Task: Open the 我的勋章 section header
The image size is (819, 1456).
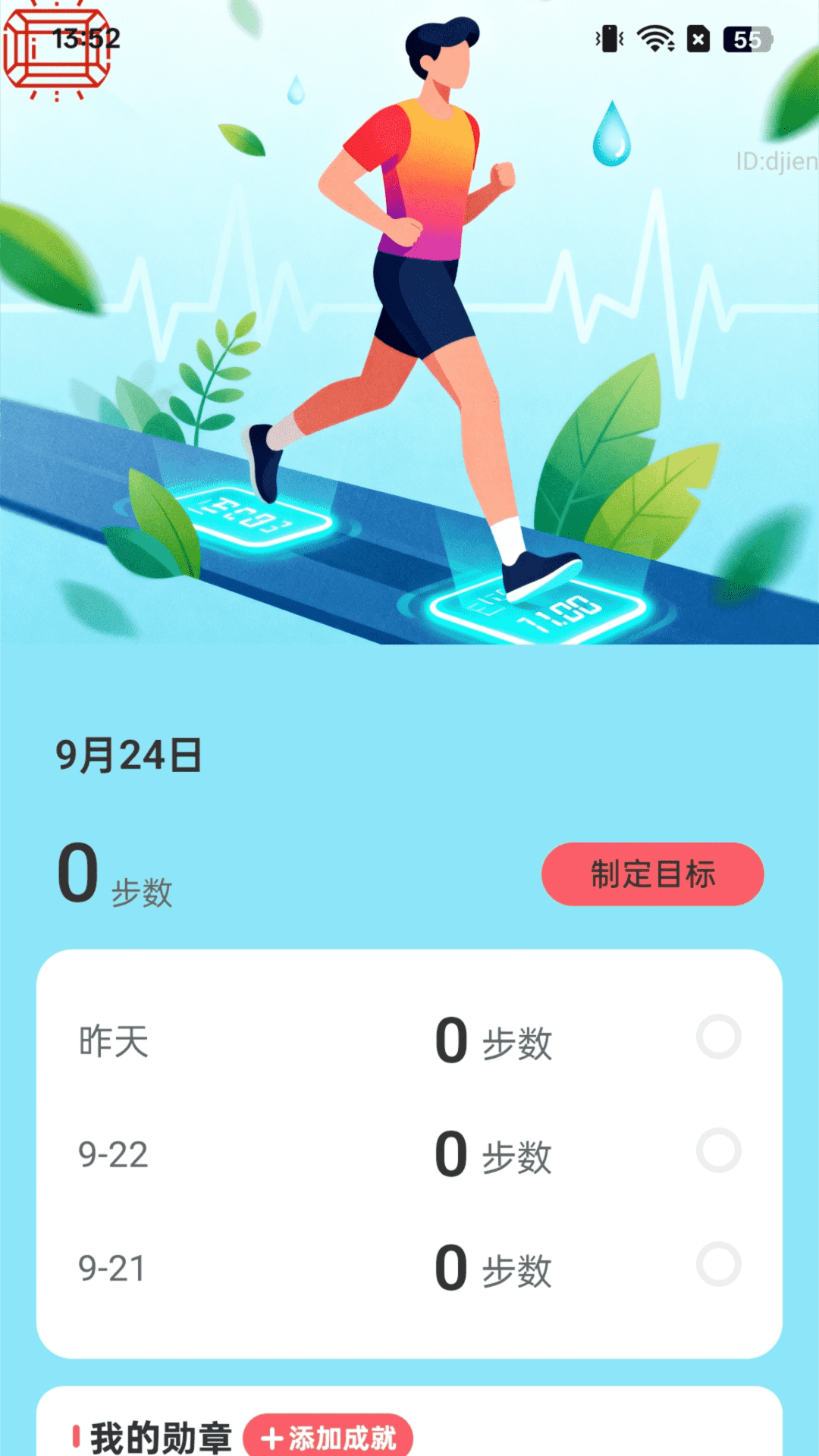Action: [x=162, y=1432]
